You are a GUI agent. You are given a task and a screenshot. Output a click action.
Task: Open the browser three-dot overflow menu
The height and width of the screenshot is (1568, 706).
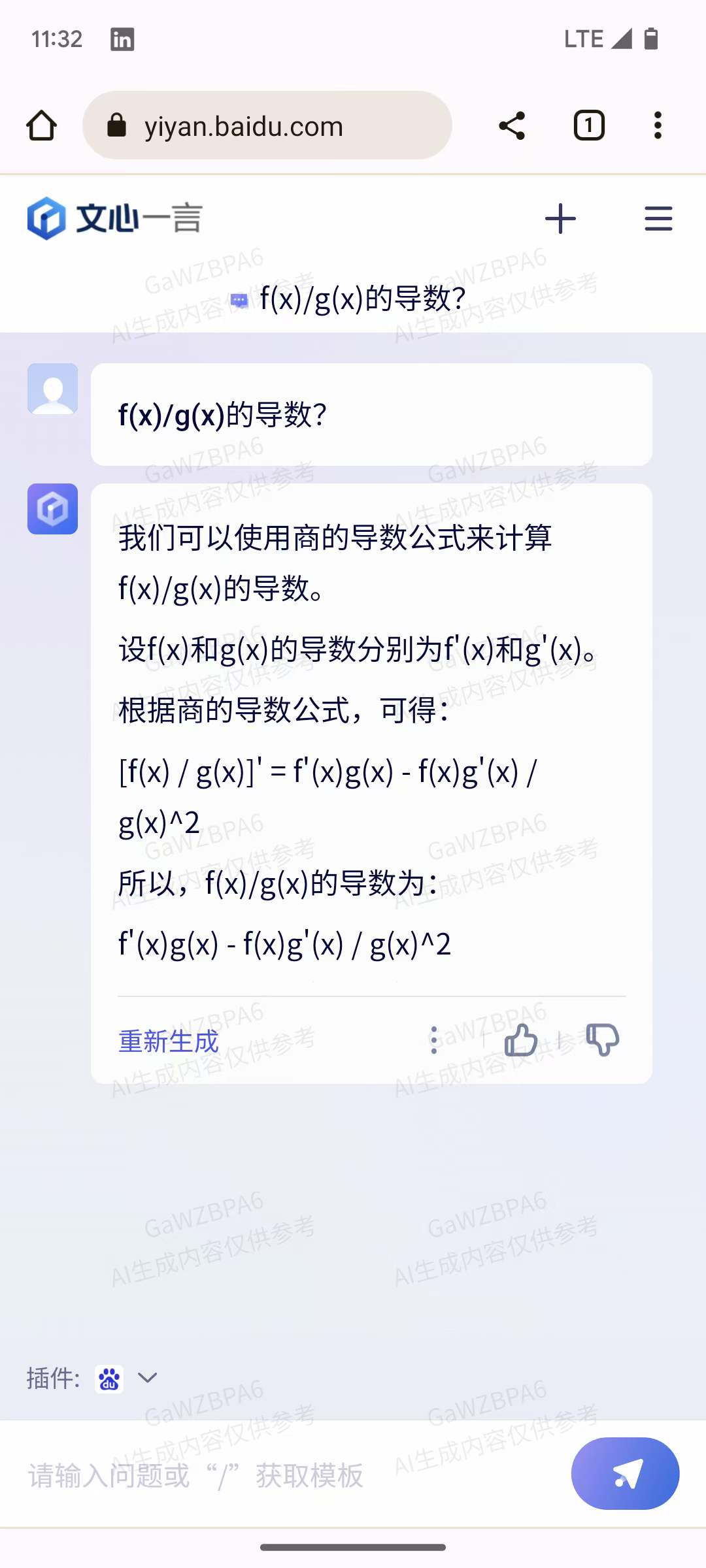pyautogui.click(x=658, y=125)
